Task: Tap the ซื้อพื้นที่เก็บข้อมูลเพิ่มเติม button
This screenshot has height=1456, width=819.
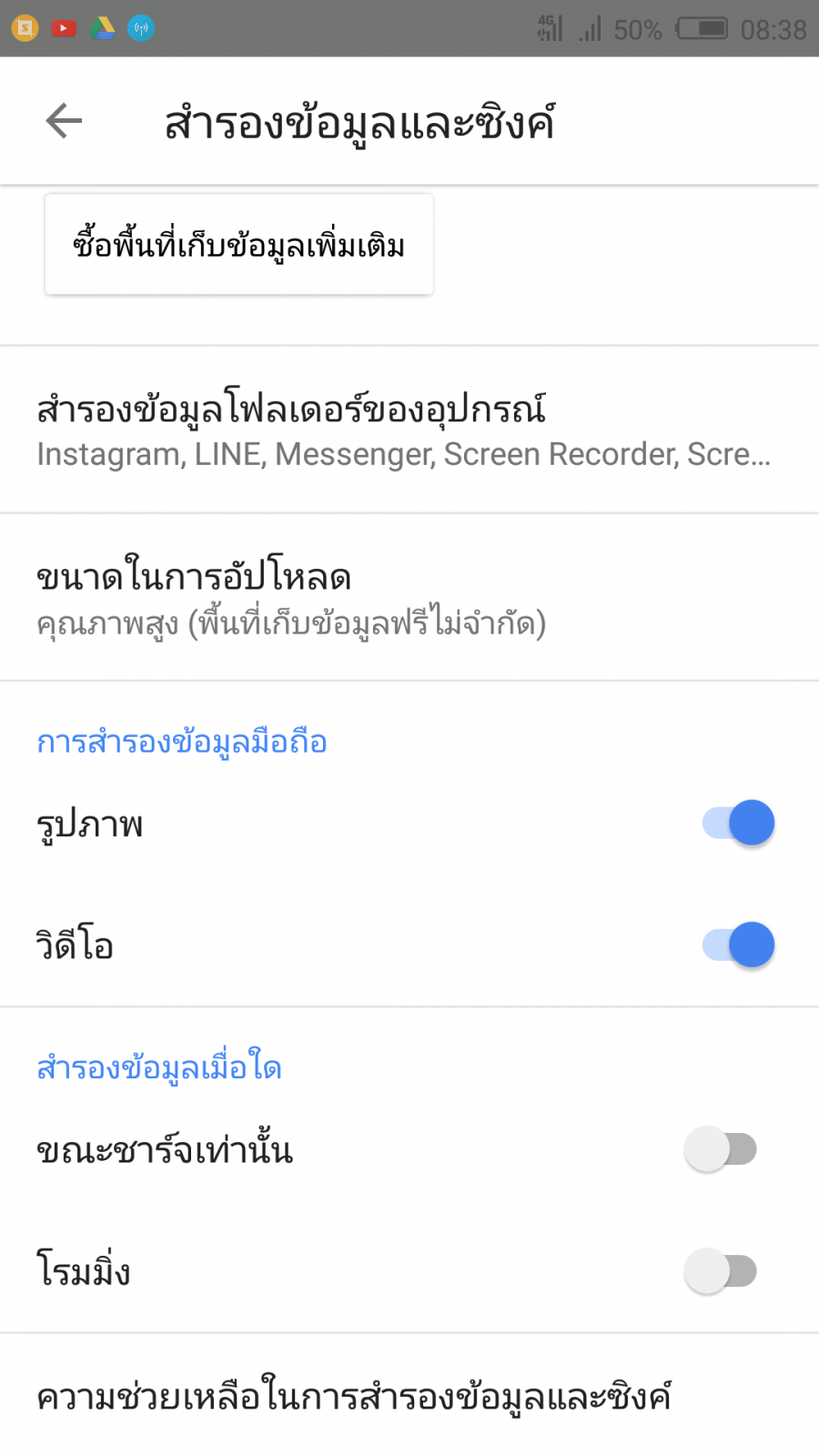Action: [239, 245]
